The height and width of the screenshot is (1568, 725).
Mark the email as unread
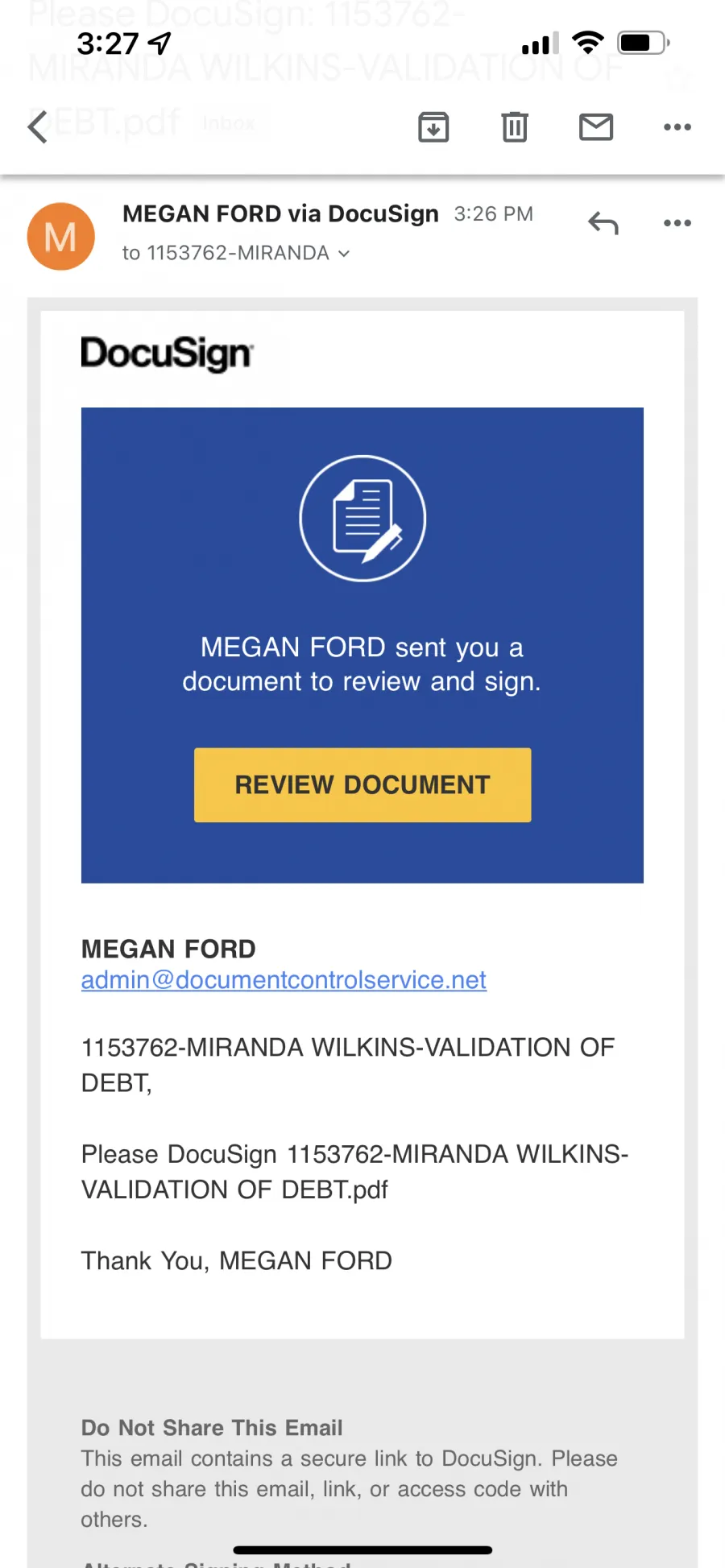(596, 126)
